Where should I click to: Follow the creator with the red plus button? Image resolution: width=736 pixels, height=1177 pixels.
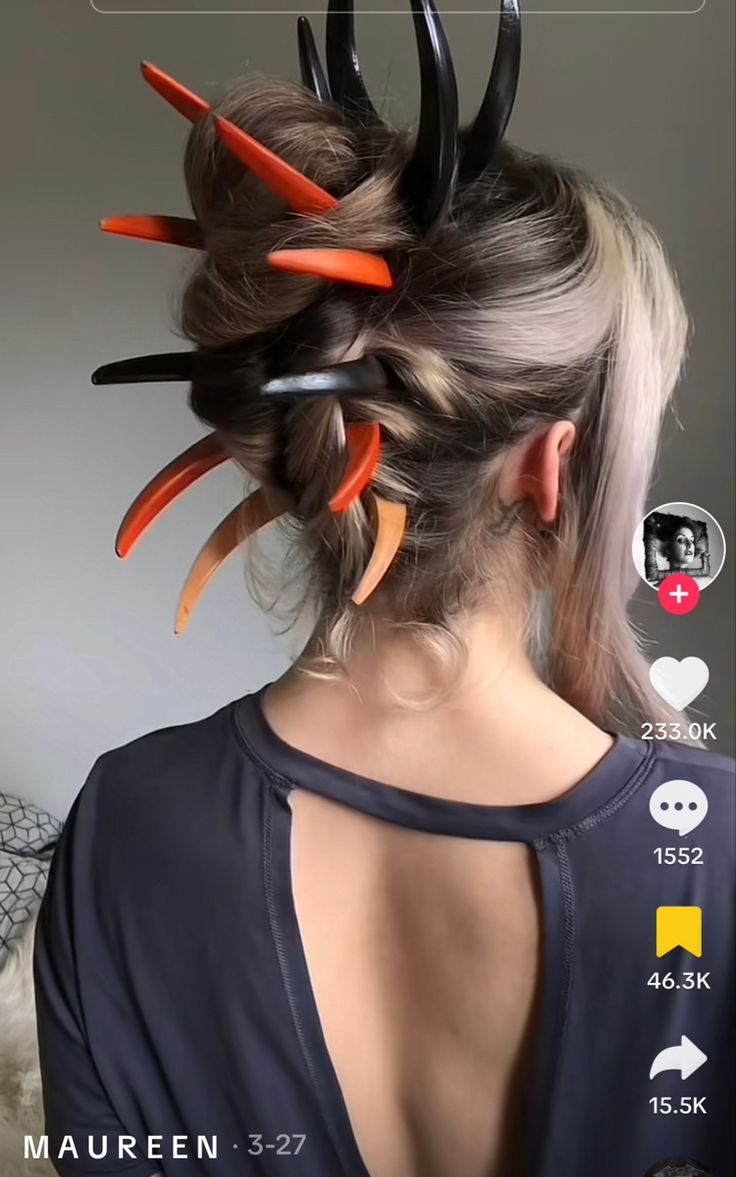678,595
